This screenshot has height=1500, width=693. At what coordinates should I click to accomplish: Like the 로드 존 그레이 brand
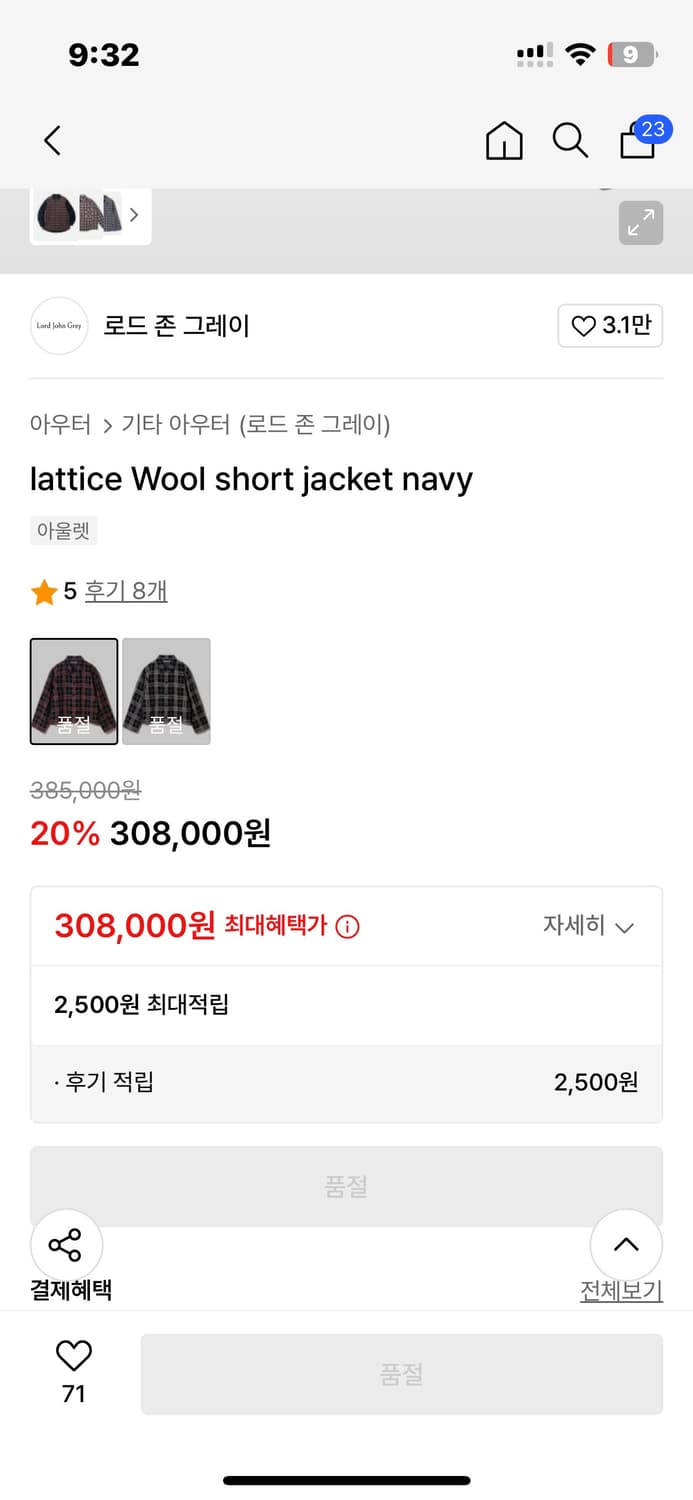tap(610, 326)
